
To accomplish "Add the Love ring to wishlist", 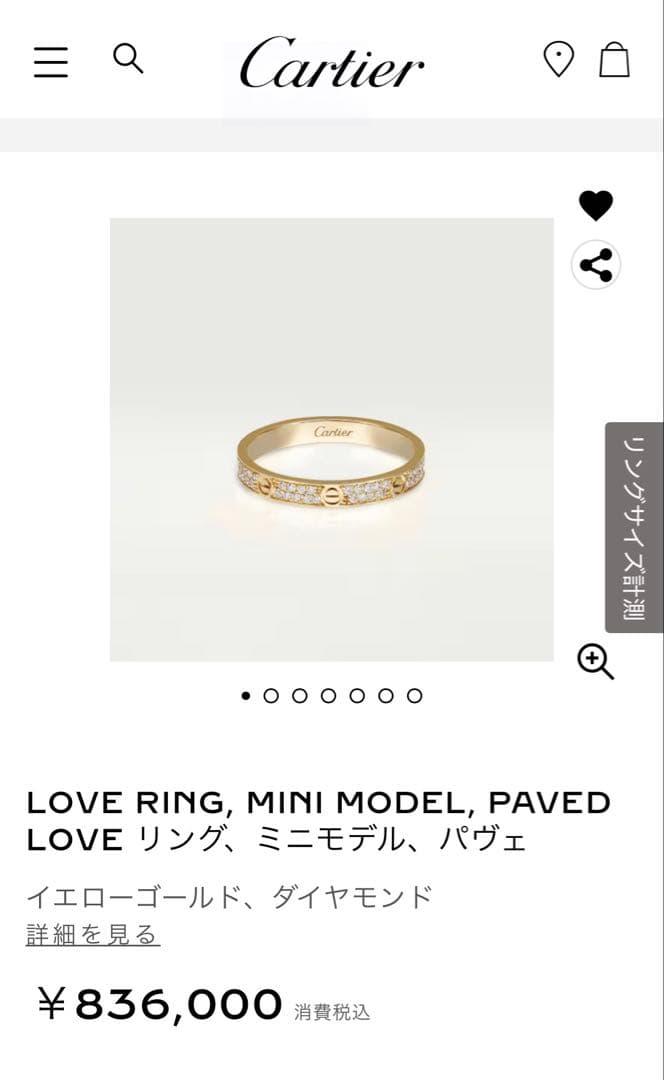I will [595, 206].
